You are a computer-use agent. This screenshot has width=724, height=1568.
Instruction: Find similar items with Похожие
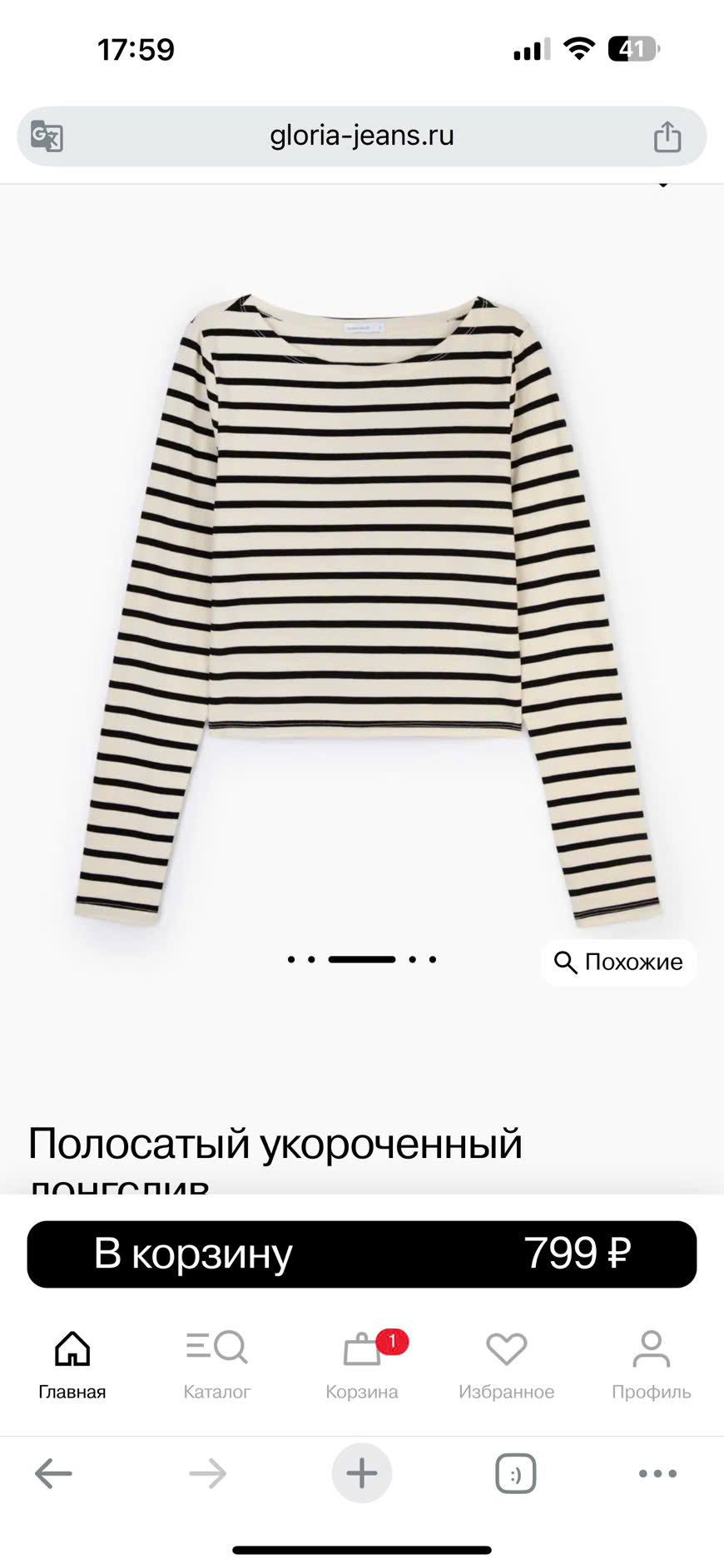click(618, 962)
